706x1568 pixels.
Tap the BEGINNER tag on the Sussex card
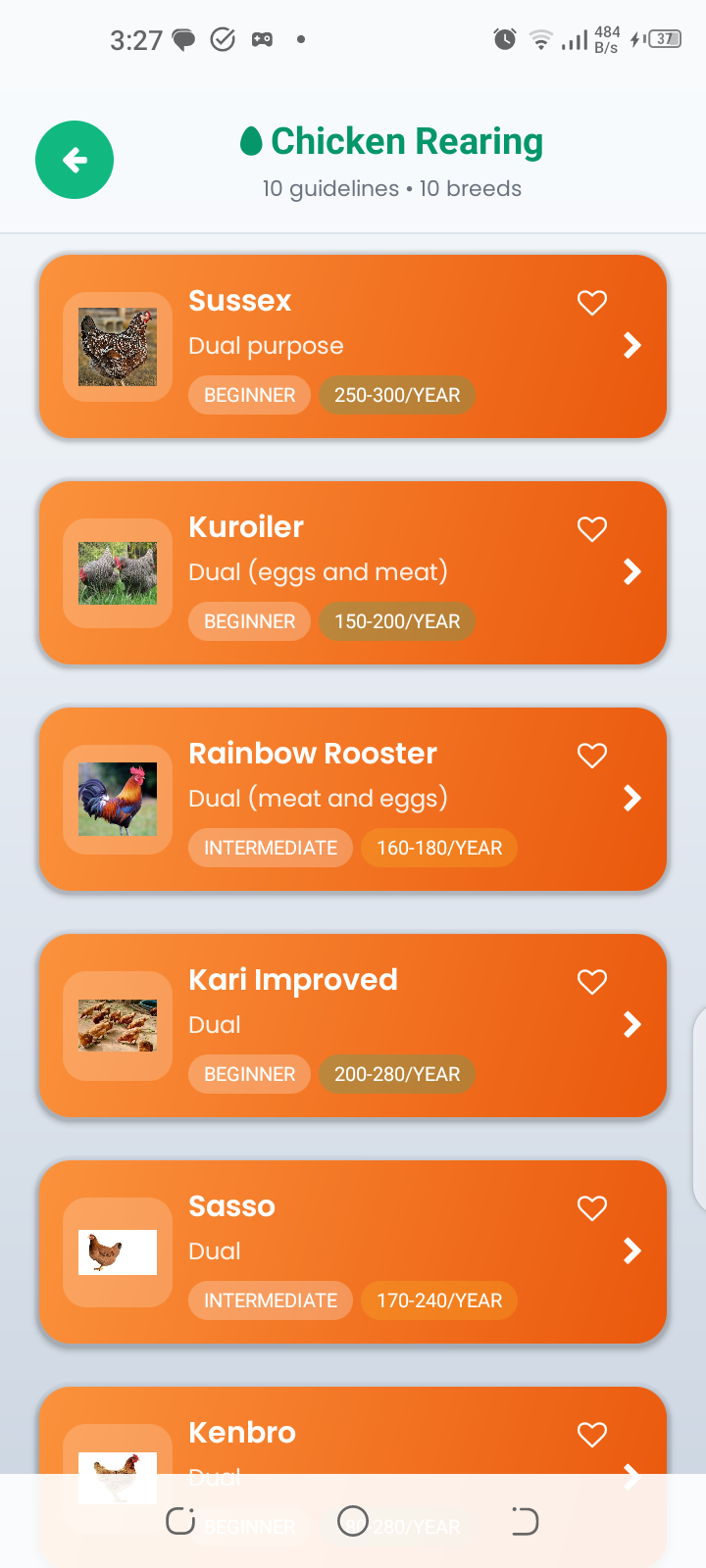[x=249, y=395]
